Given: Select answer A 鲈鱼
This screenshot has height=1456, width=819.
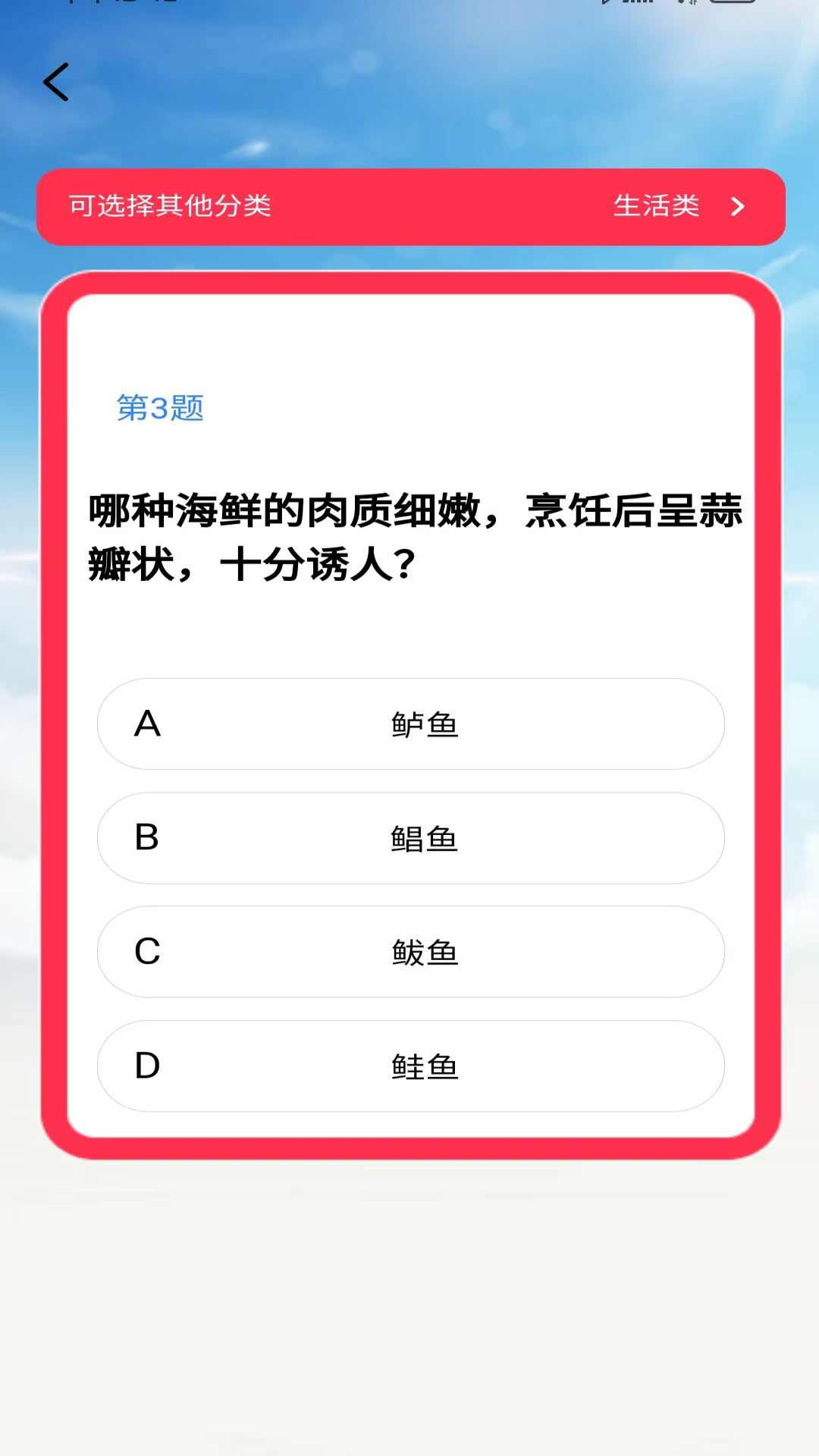Looking at the screenshot, I should (x=410, y=724).
